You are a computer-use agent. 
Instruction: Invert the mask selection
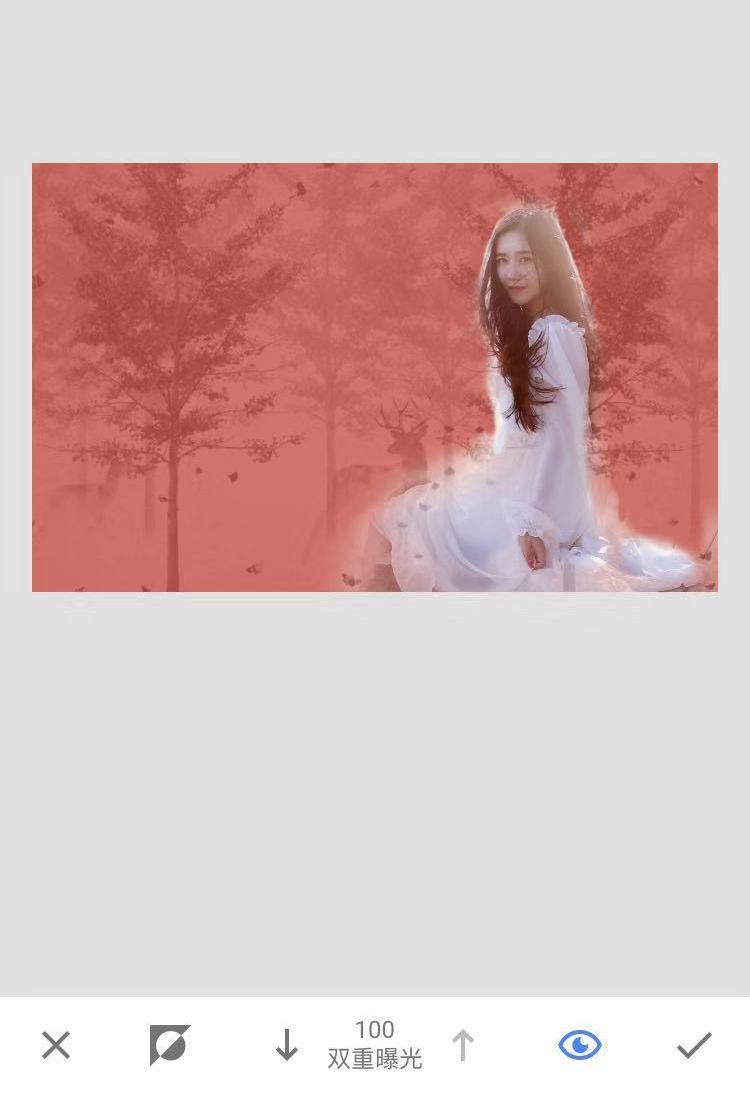169,1045
